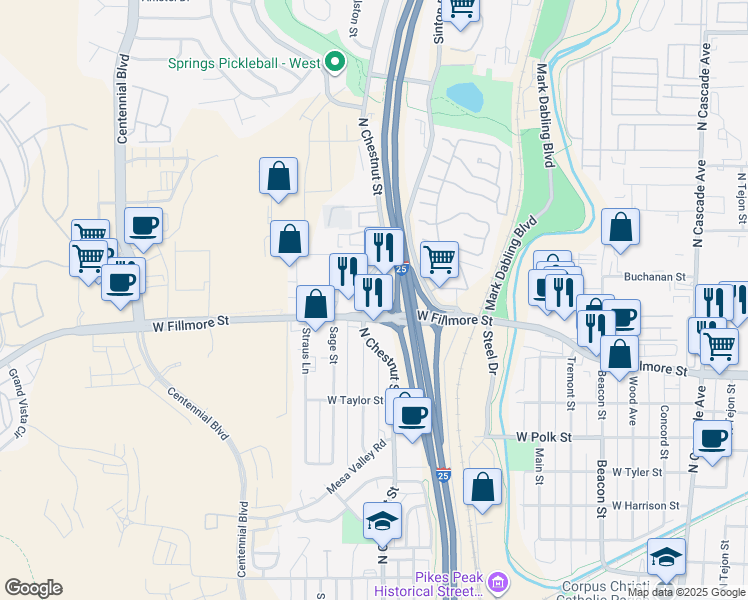Open the Google logo link
The height and width of the screenshot is (600, 748).
point(34,588)
